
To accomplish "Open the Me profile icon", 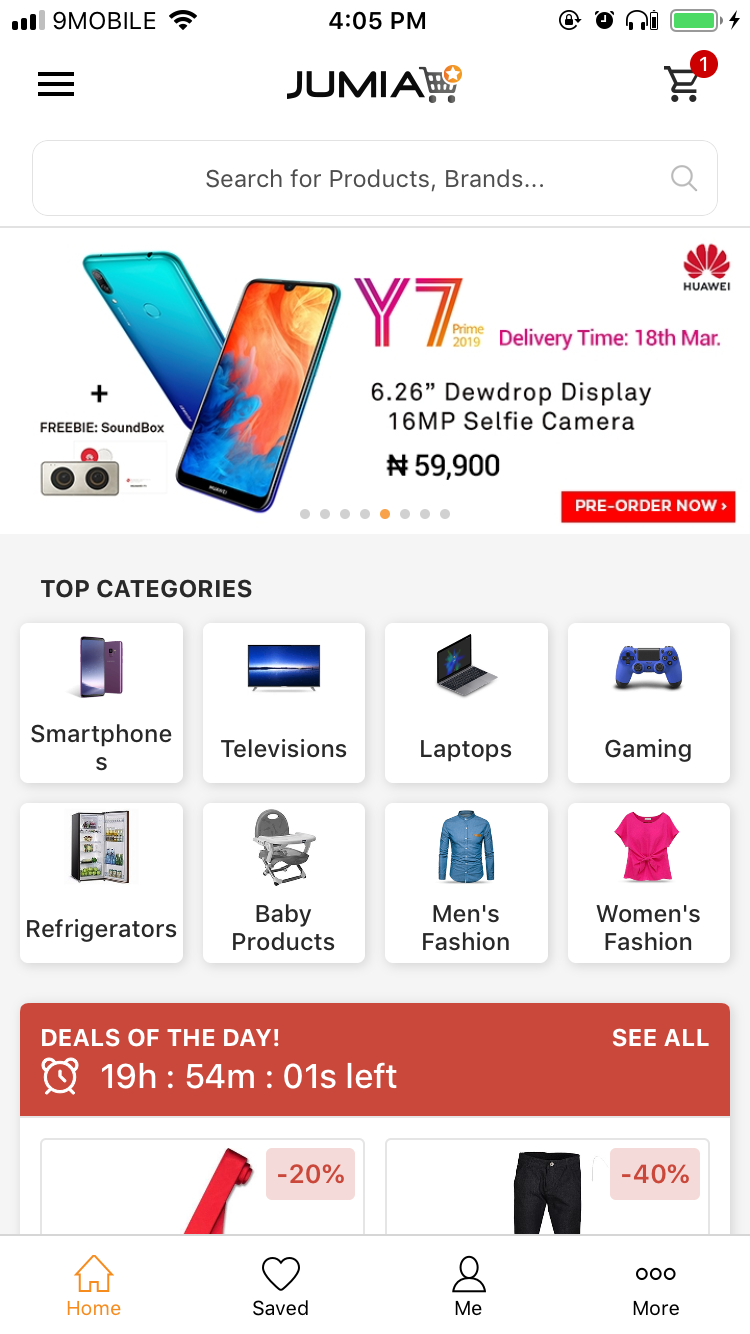I will 468,1272.
